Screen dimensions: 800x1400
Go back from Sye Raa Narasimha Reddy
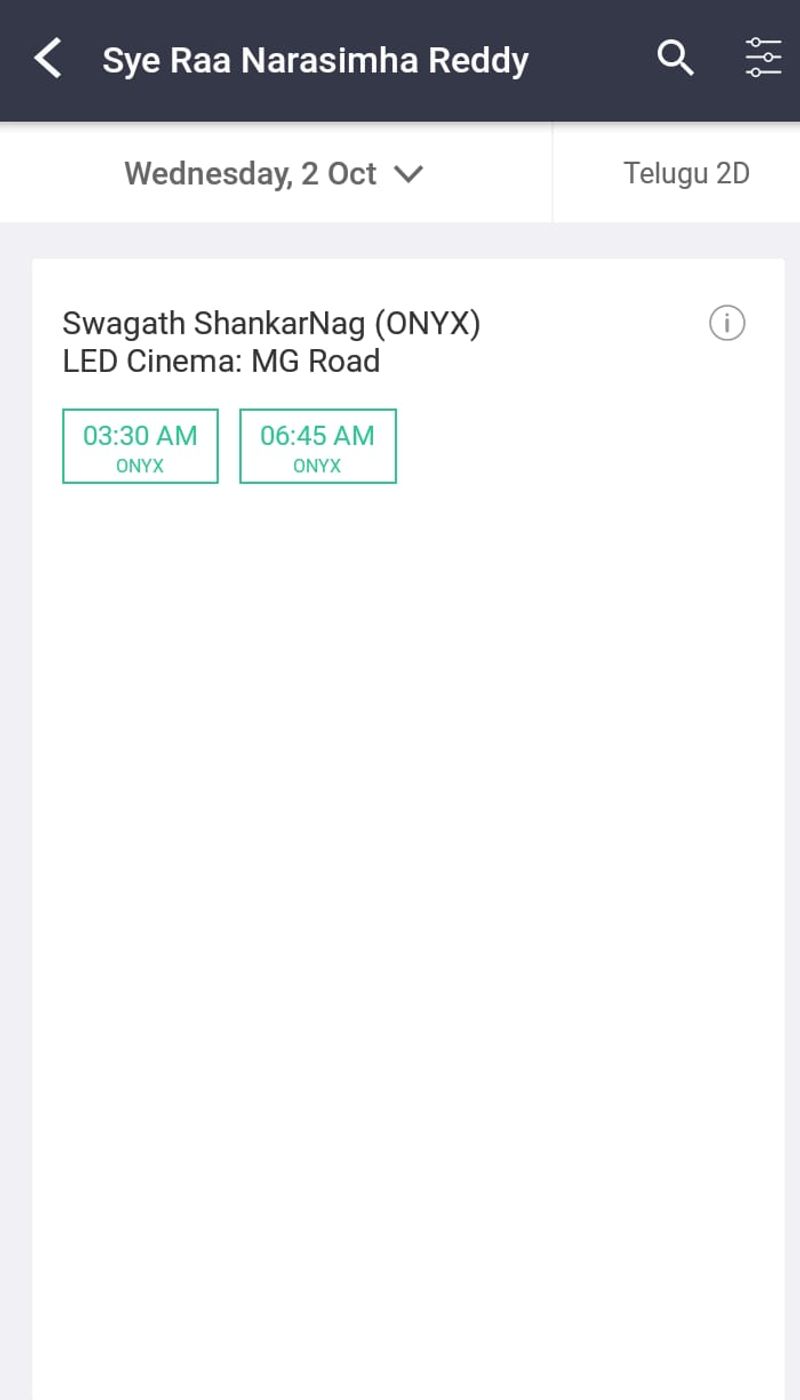(x=47, y=59)
